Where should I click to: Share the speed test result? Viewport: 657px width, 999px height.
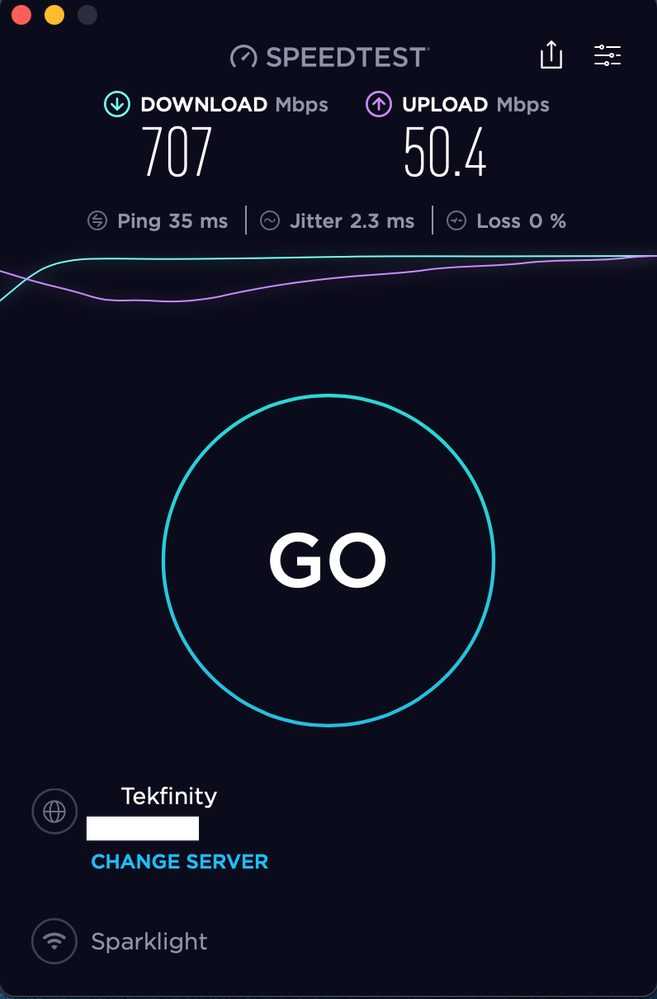(x=551, y=56)
